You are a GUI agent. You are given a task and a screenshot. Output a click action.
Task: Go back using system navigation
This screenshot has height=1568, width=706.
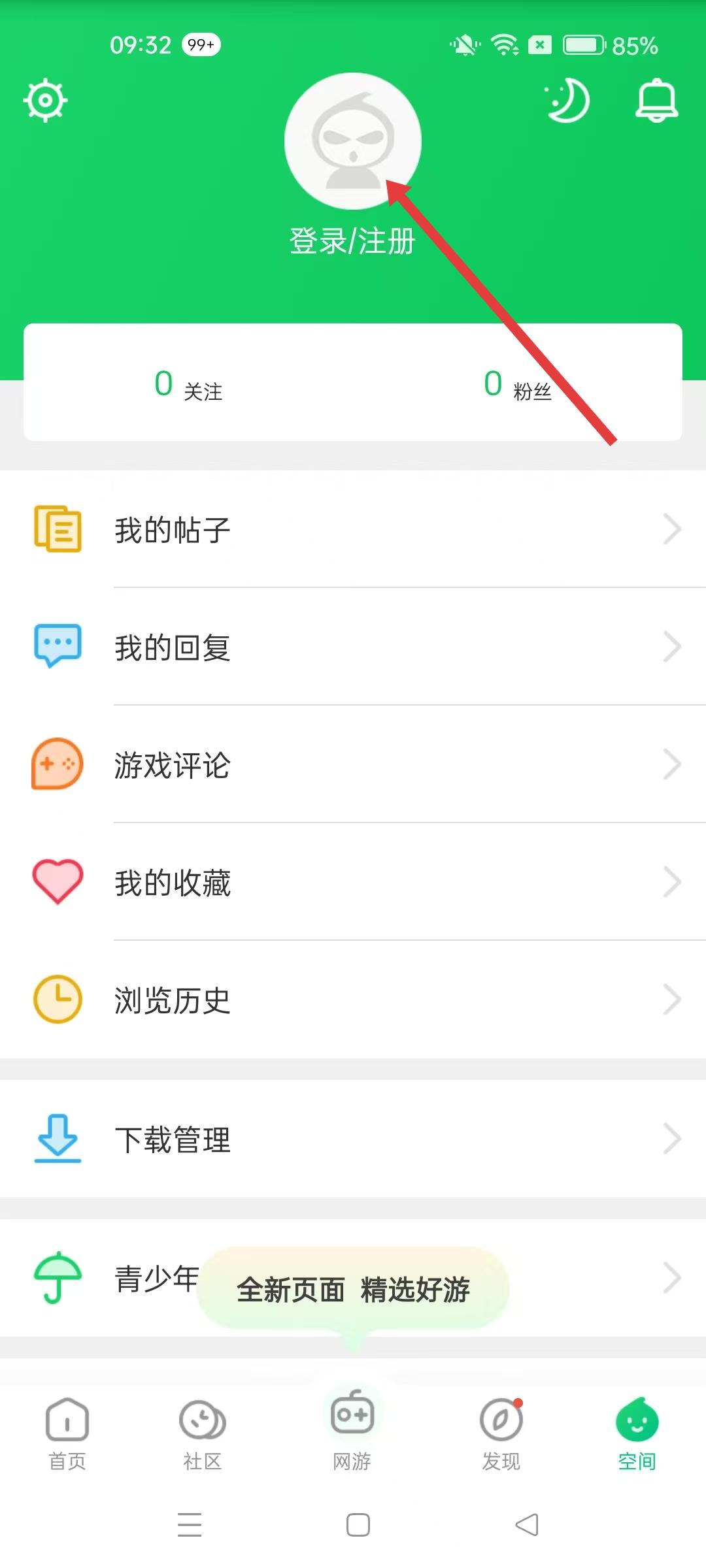527,1525
